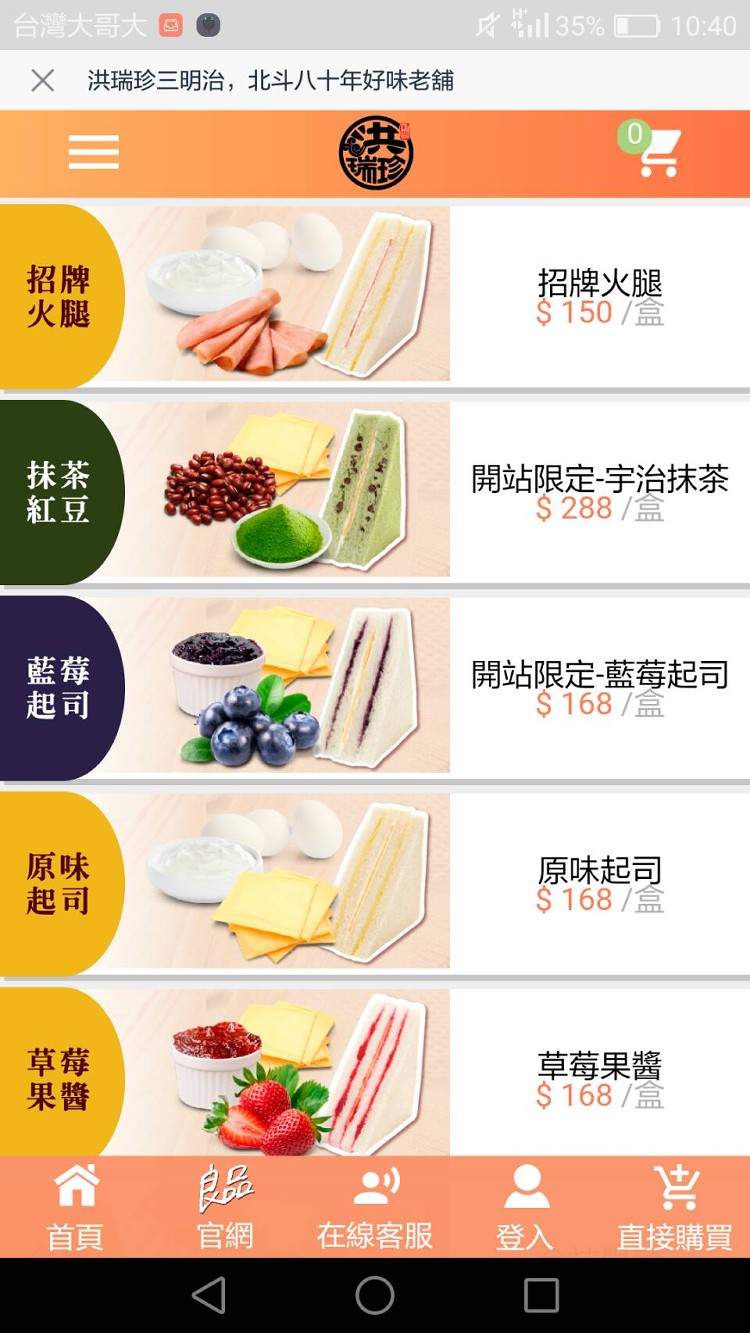Switch to the 官網 tab
This screenshot has width=750, height=1333.
[x=225, y=1208]
